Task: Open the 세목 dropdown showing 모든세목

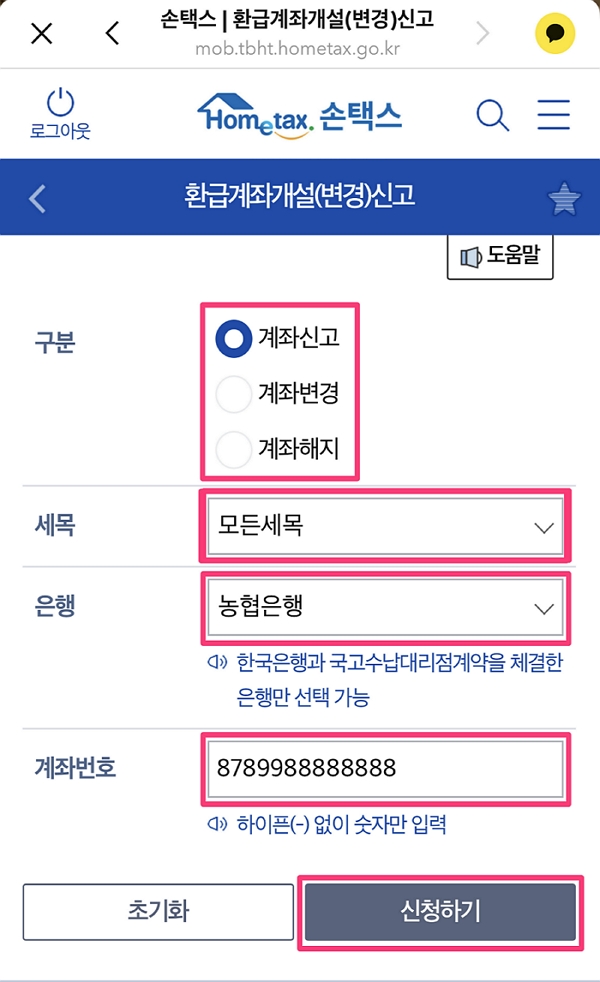Action: 385,526
